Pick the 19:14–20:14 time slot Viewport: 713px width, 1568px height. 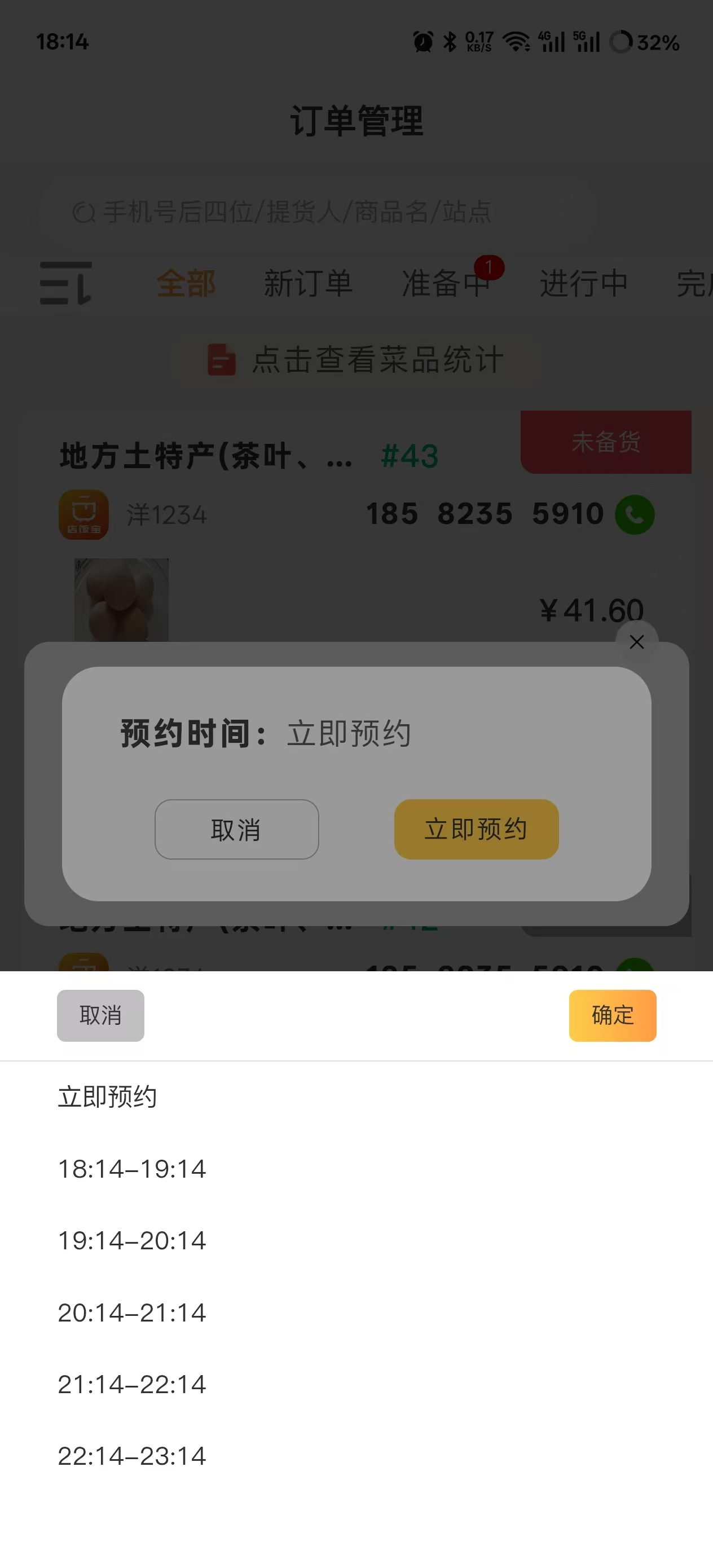[x=132, y=1241]
